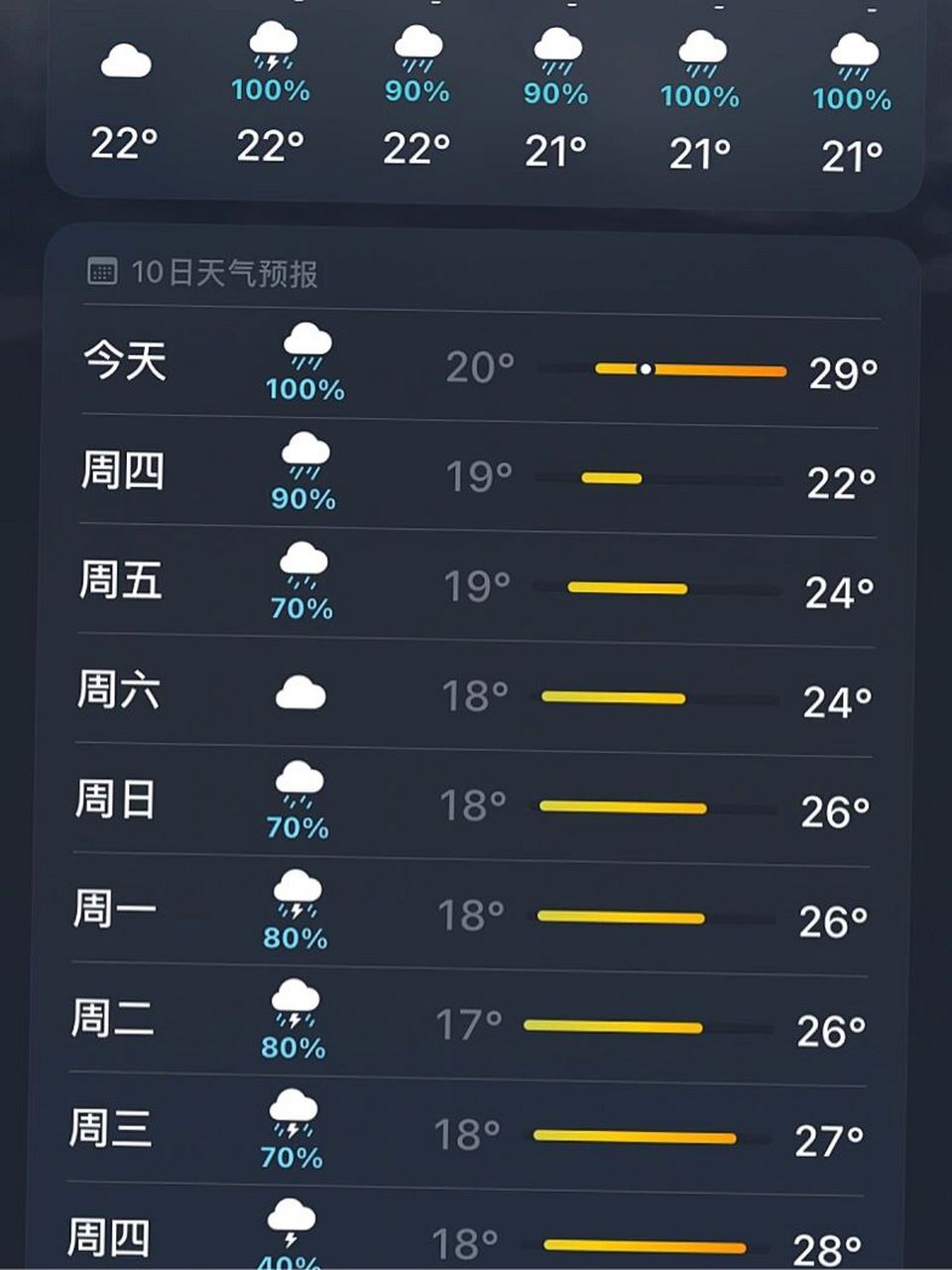
Task: Tap the 90% chance label for 周四
Action: (x=300, y=499)
